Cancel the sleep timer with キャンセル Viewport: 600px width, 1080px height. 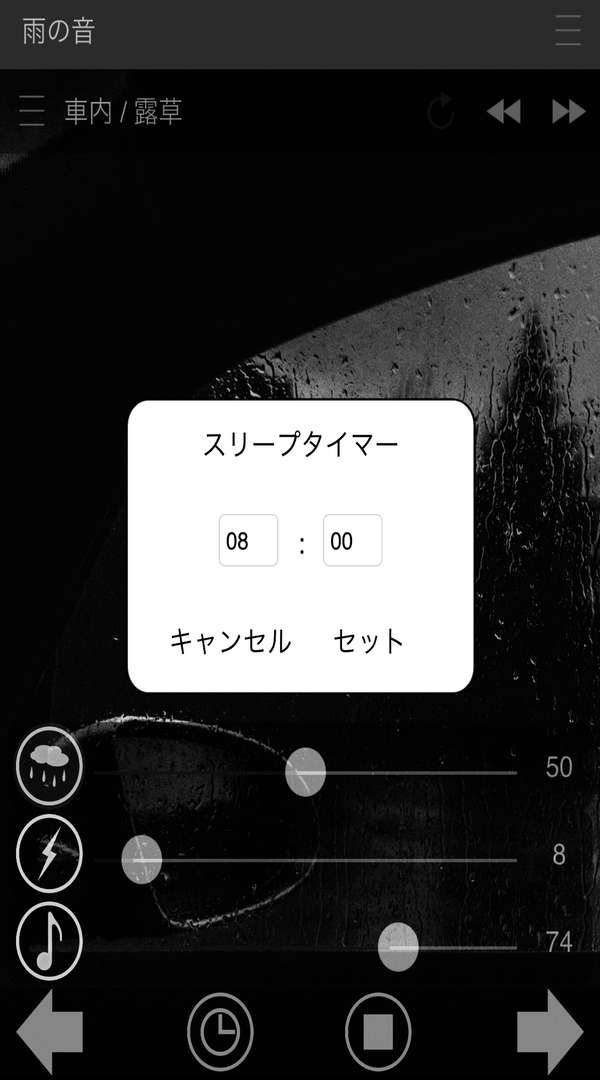[230, 641]
